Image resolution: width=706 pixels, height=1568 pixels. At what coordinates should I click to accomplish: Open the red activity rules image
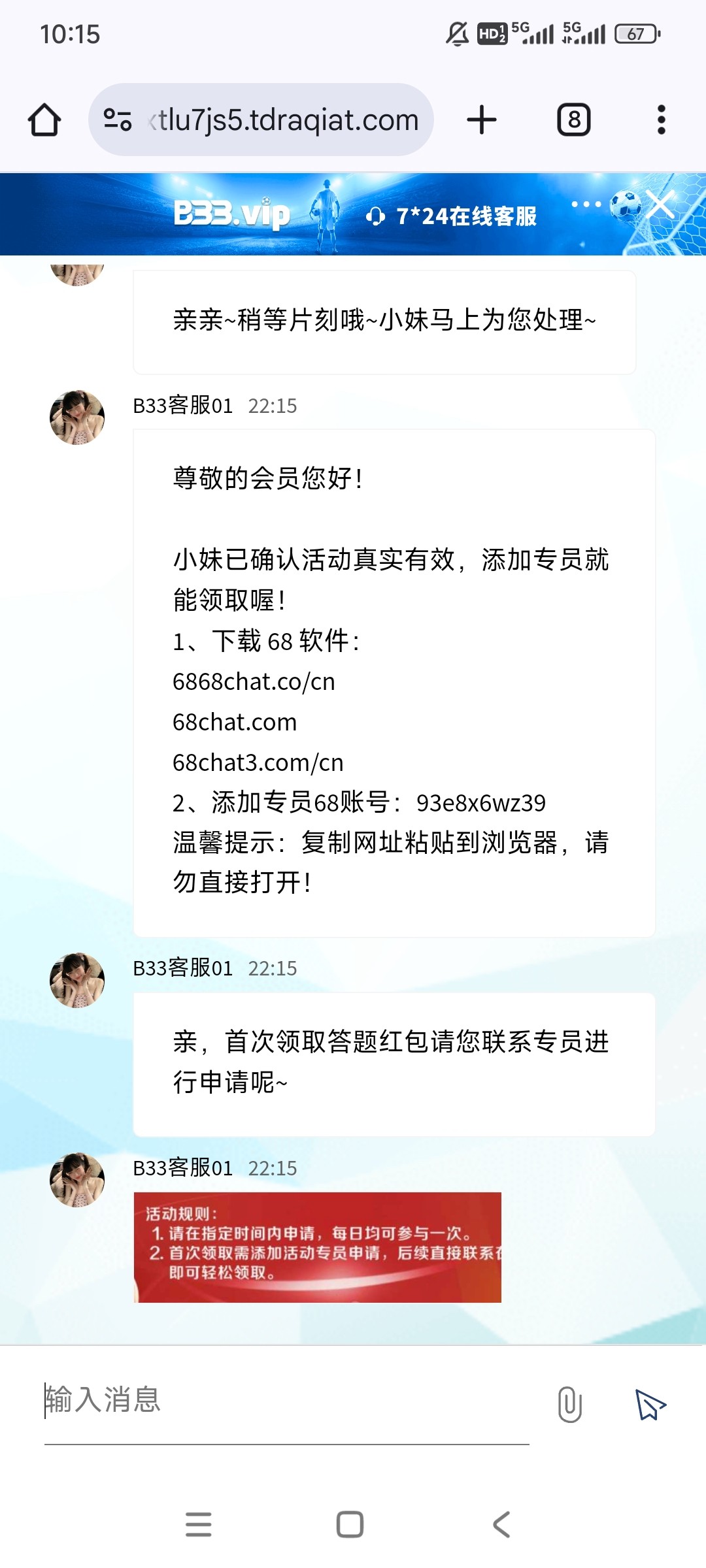tap(317, 1247)
